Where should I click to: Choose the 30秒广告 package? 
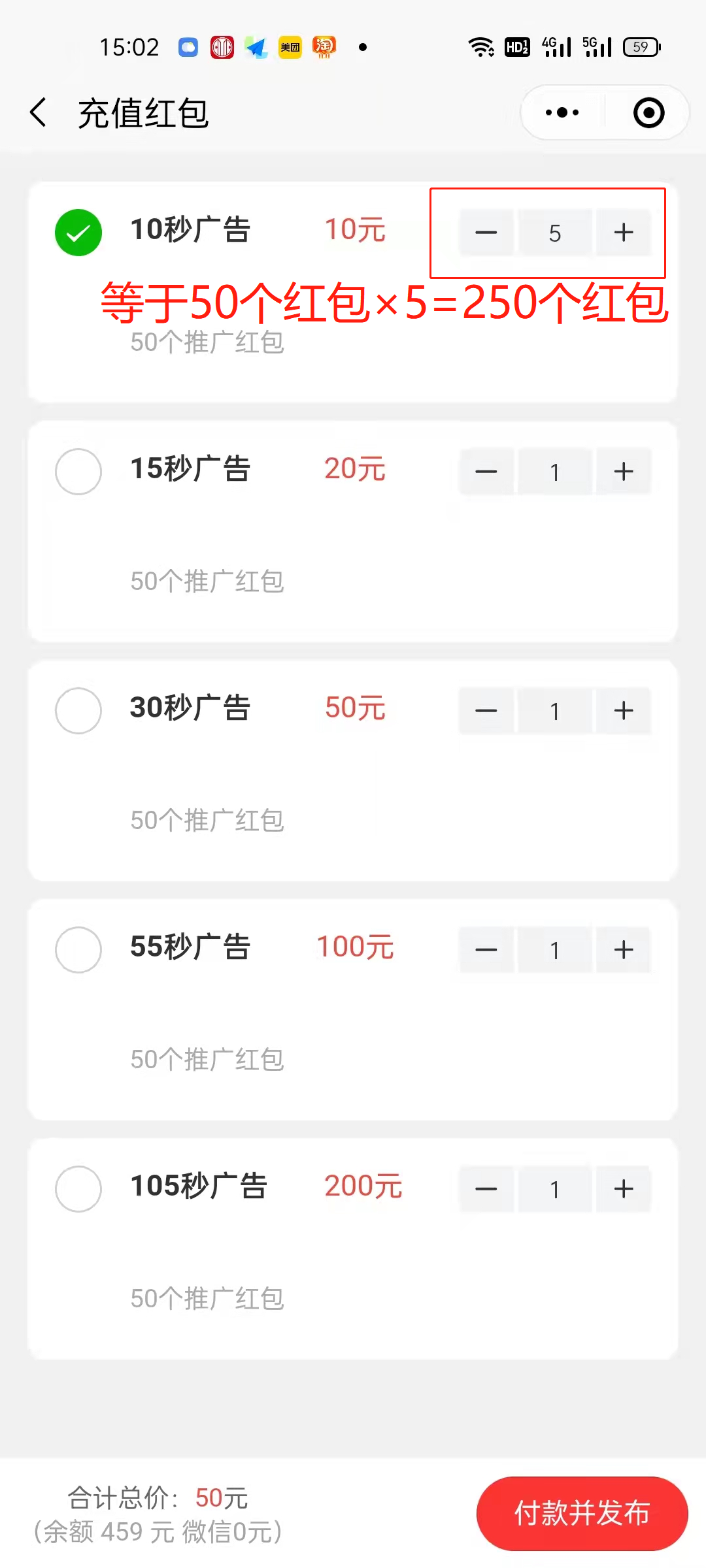click(x=78, y=710)
